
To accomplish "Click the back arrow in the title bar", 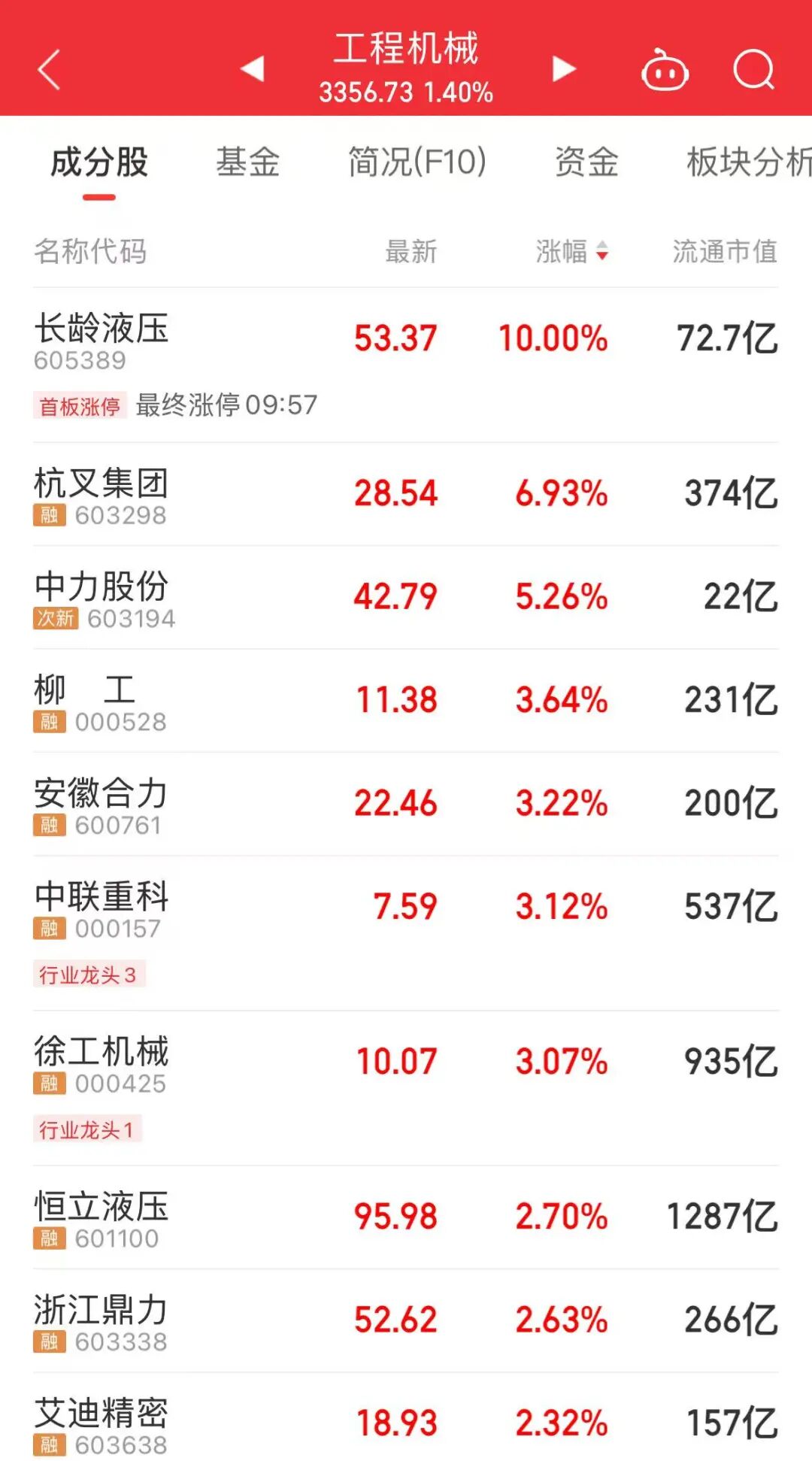I will (x=48, y=69).
